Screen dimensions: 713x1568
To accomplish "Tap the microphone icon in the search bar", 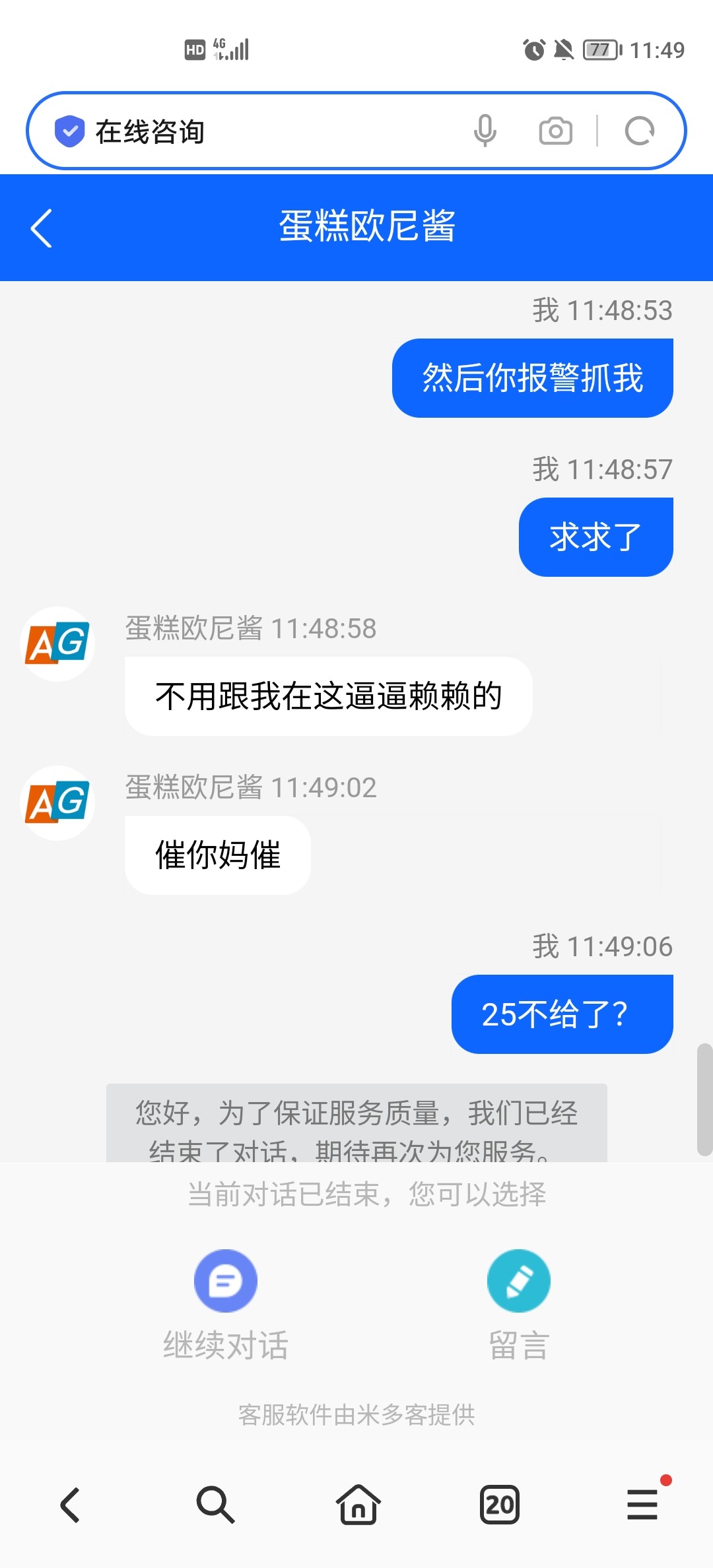I will pos(487,130).
